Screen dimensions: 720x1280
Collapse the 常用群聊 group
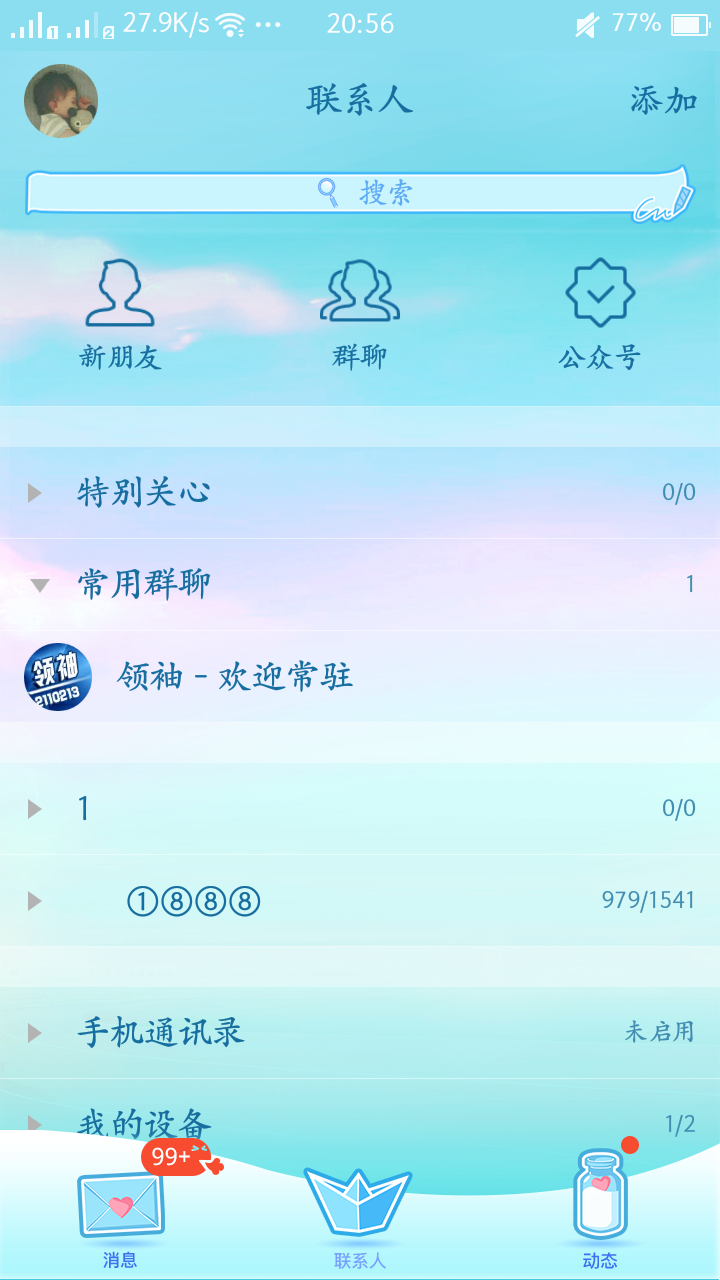360,584
